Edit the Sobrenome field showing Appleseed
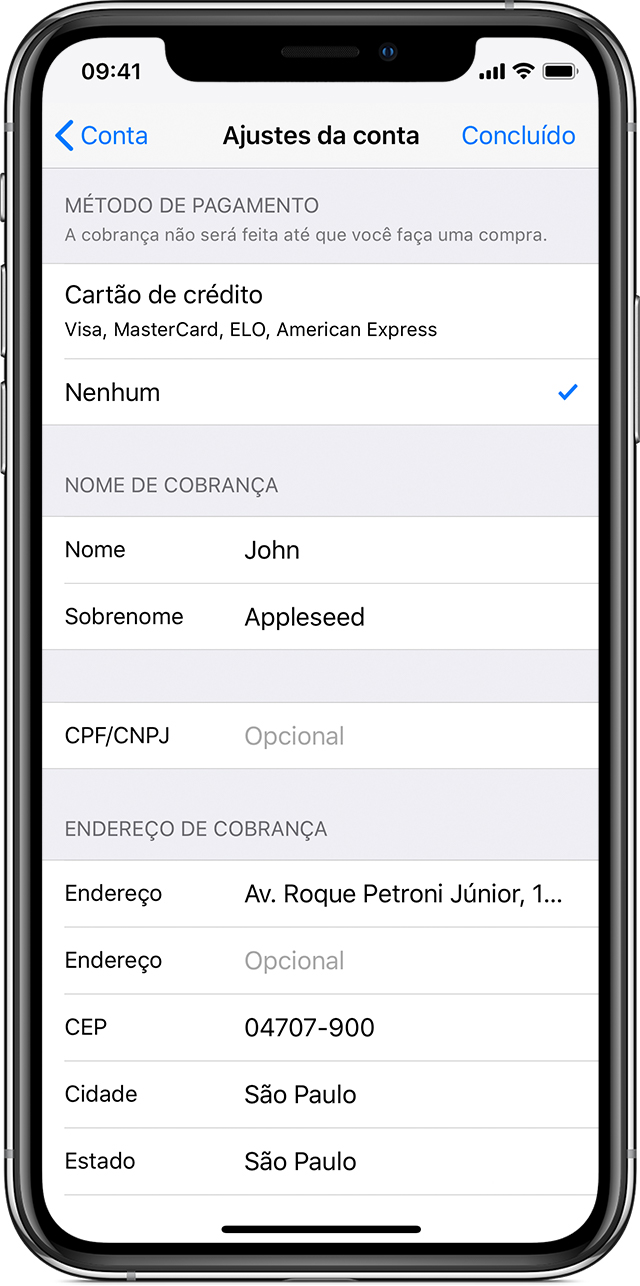The image size is (640, 1286). (400, 617)
